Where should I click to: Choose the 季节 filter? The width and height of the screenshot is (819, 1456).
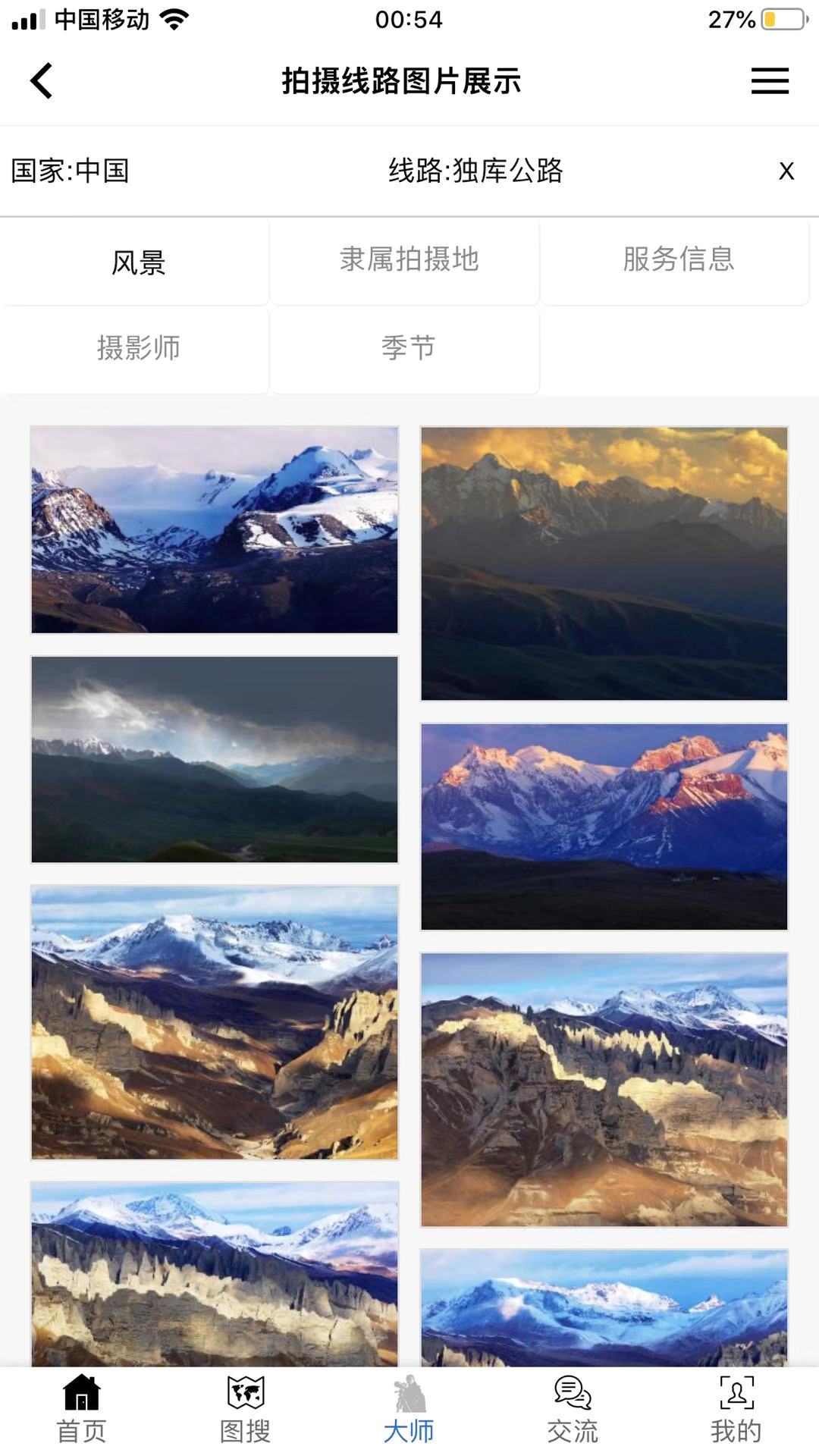coord(408,348)
